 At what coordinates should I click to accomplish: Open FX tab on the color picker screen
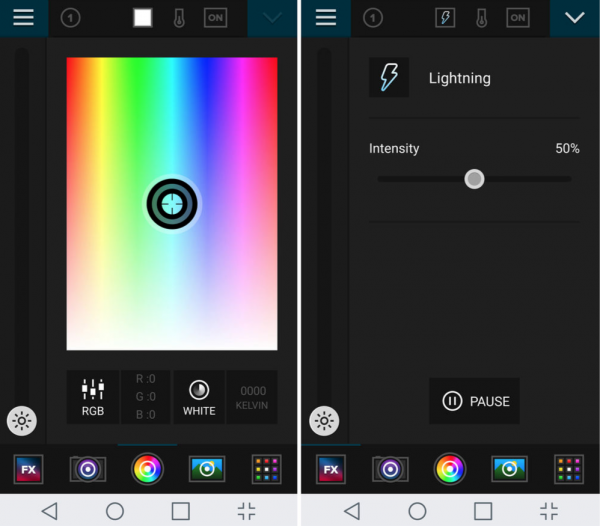(26, 468)
